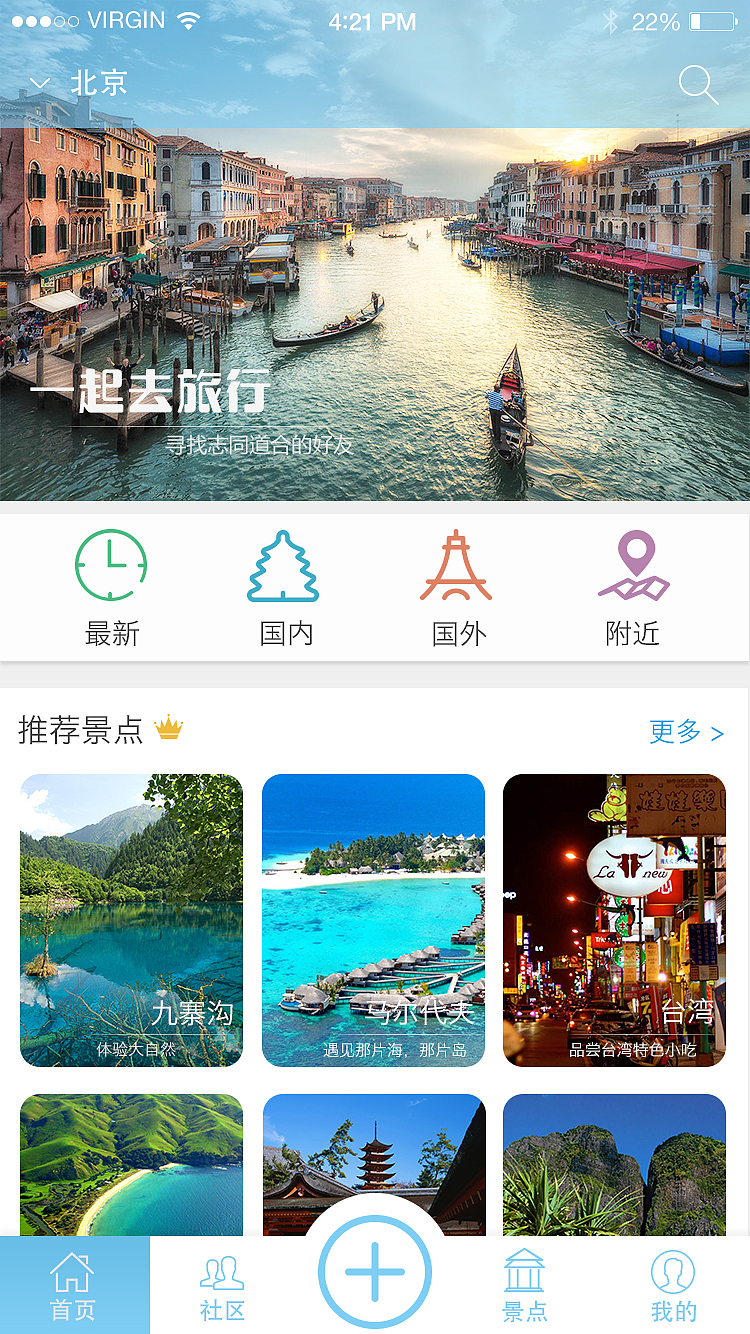
Task: Open 更多 to see more attractions
Action: 686,733
